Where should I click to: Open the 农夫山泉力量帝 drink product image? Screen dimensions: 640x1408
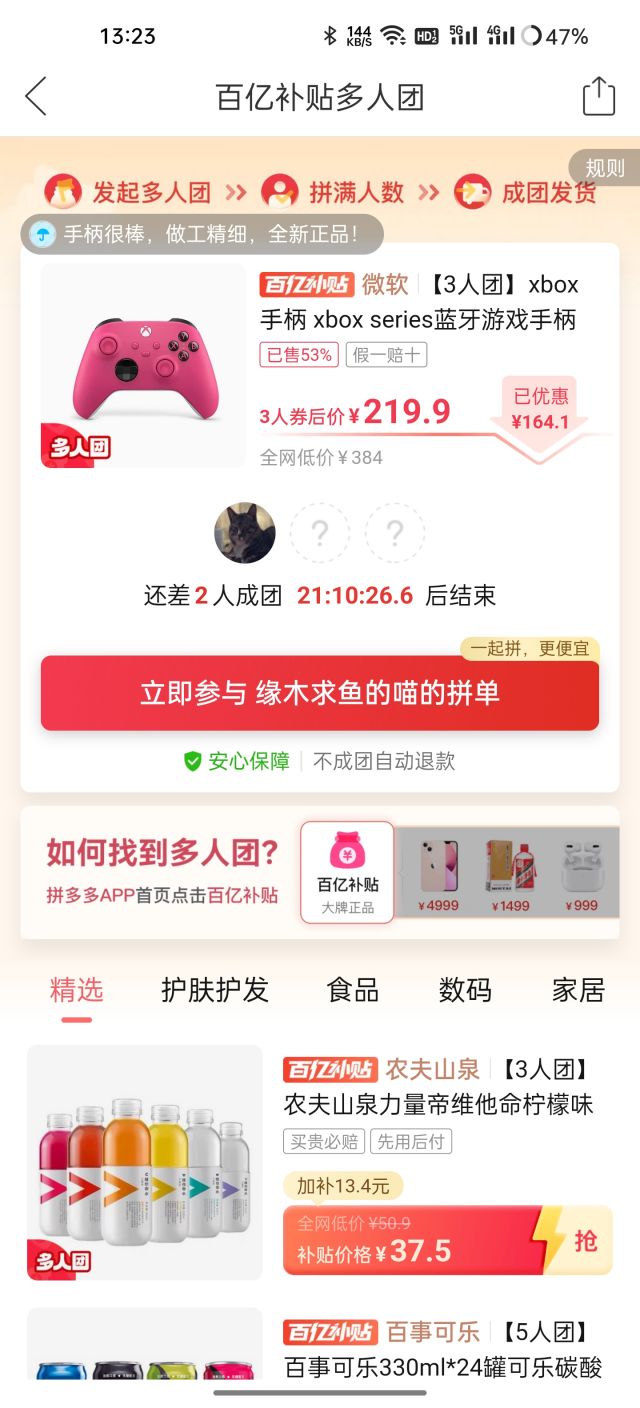coord(144,1162)
